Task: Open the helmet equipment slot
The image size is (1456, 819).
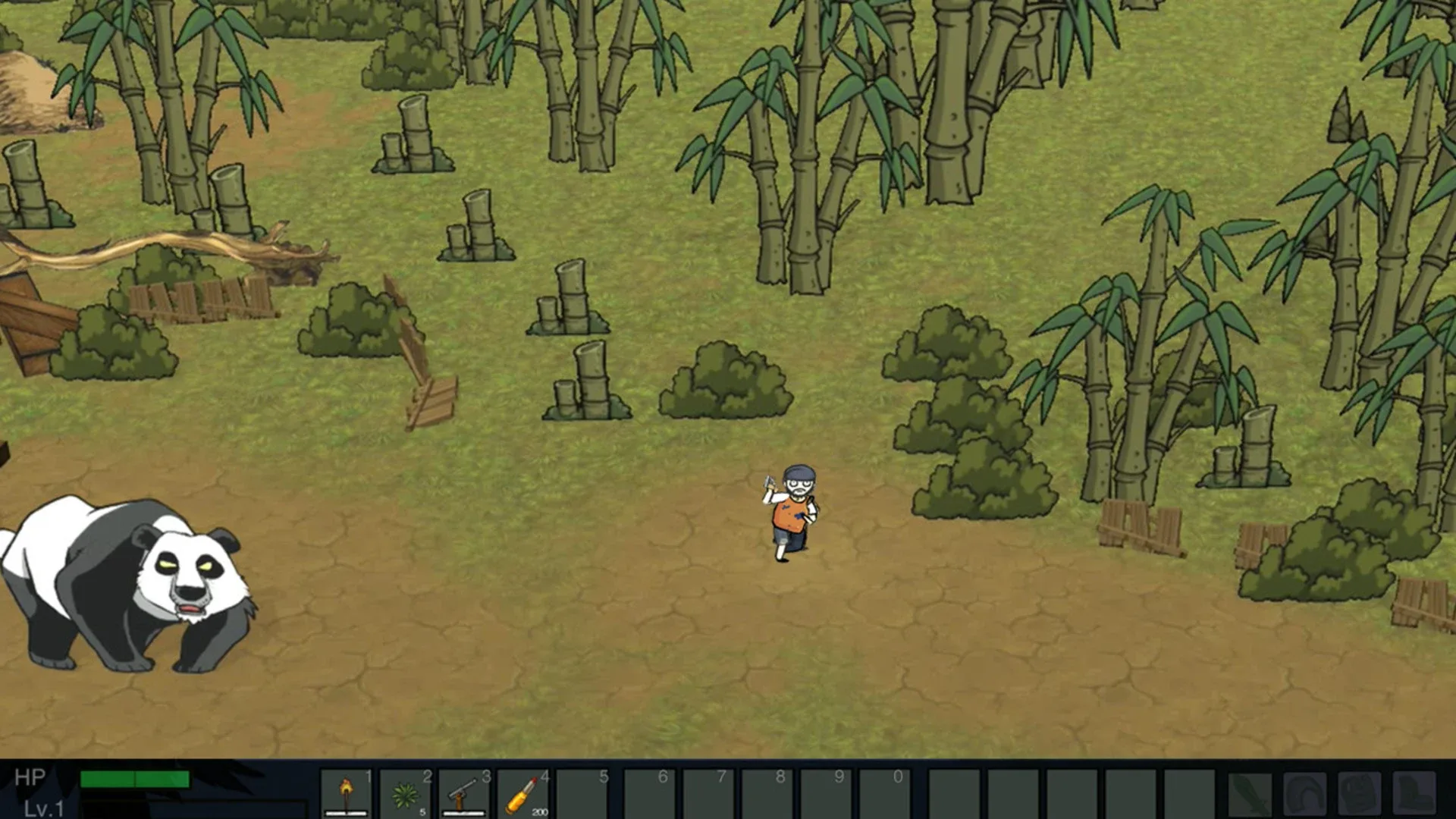Action: coord(1304,794)
